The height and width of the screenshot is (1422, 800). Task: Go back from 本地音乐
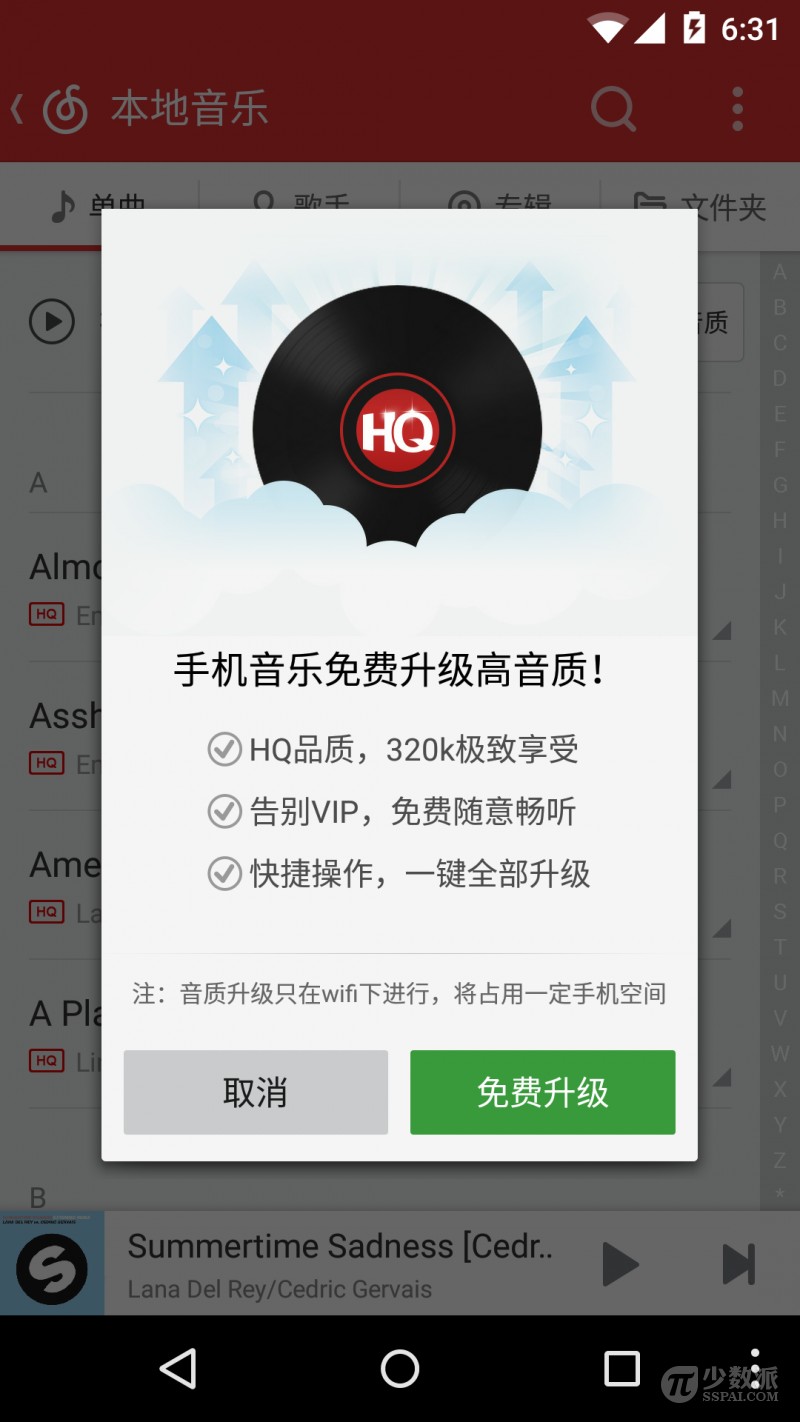click(20, 108)
